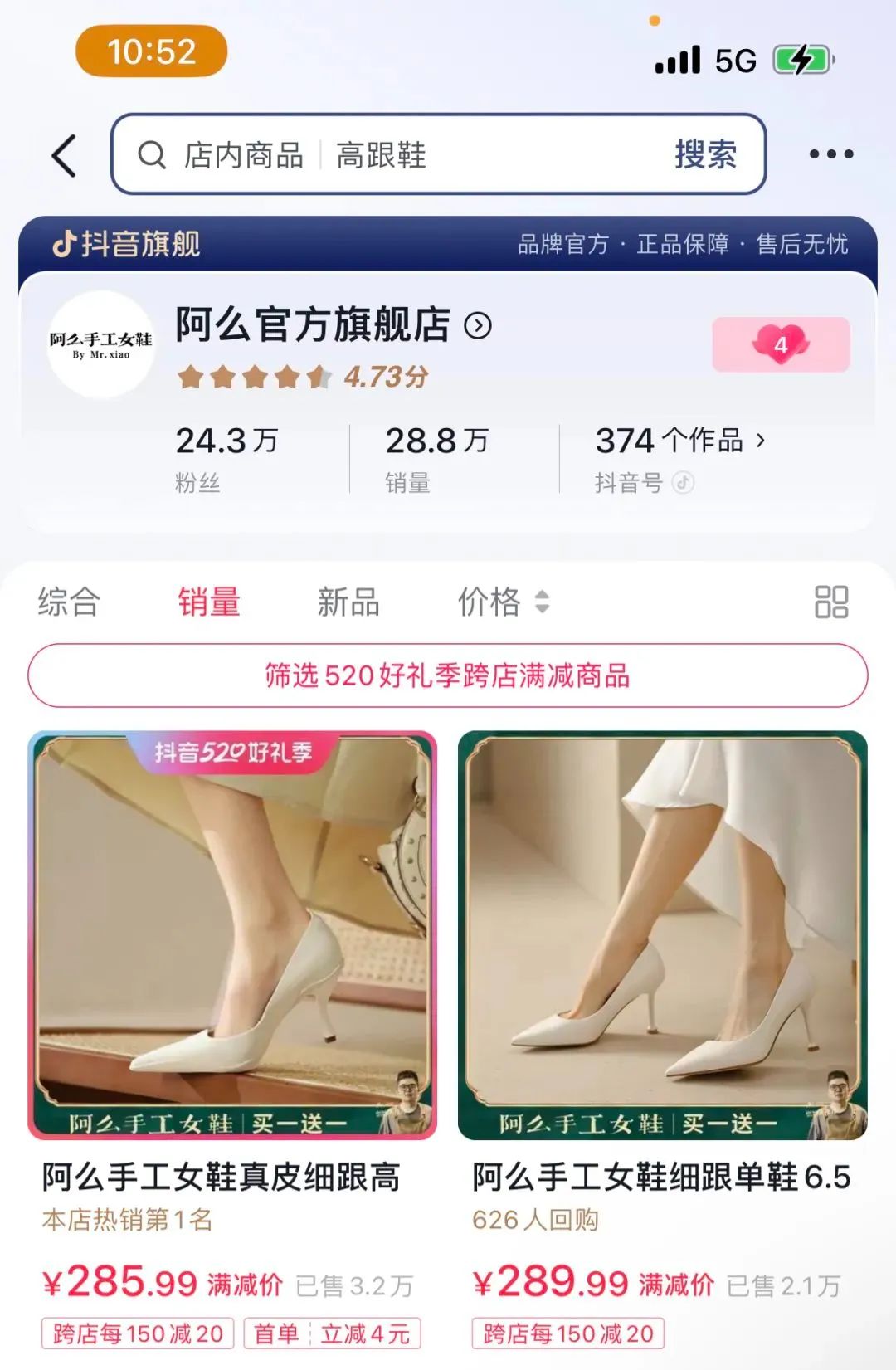Open the three-dot overflow menu
896x1370 pixels.
[830, 154]
